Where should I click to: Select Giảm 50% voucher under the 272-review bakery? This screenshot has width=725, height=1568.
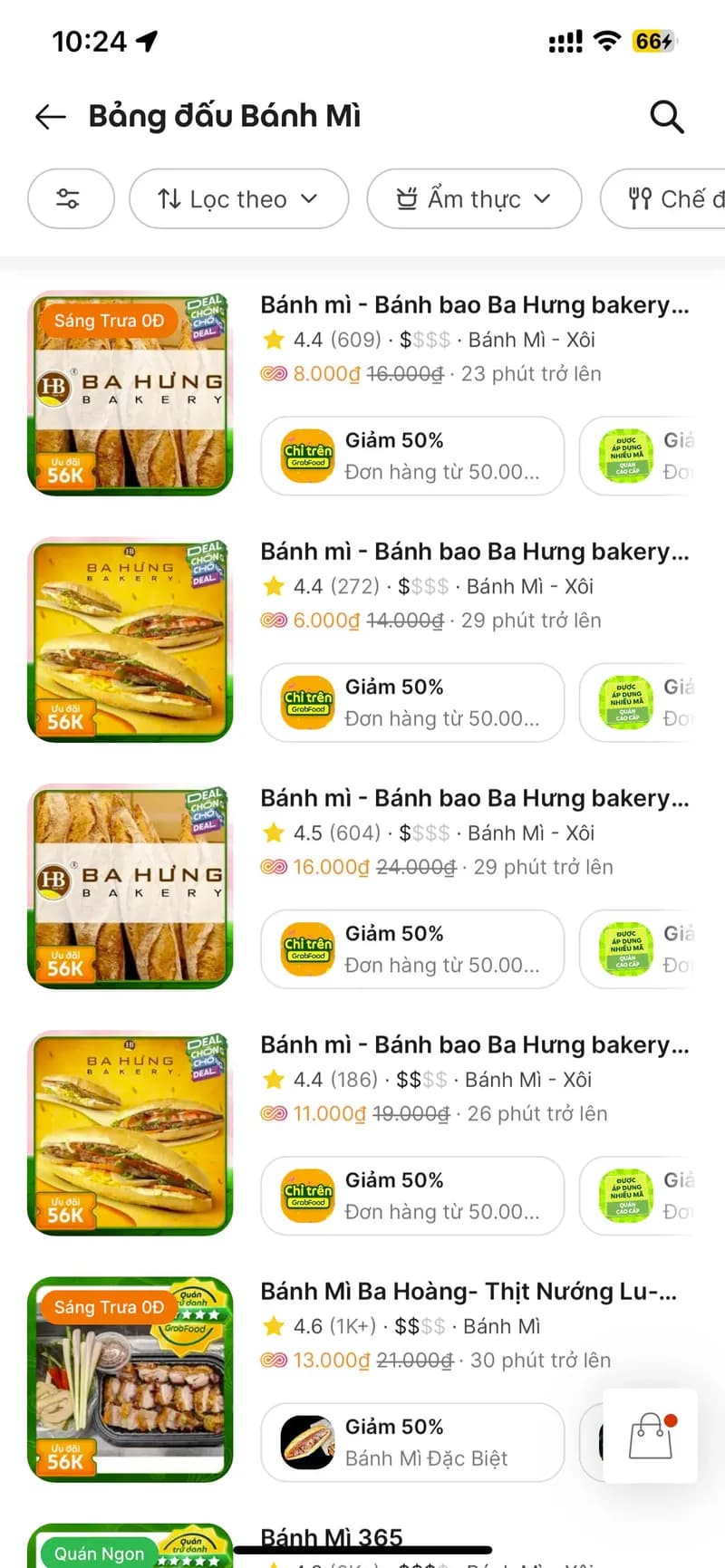(x=412, y=702)
